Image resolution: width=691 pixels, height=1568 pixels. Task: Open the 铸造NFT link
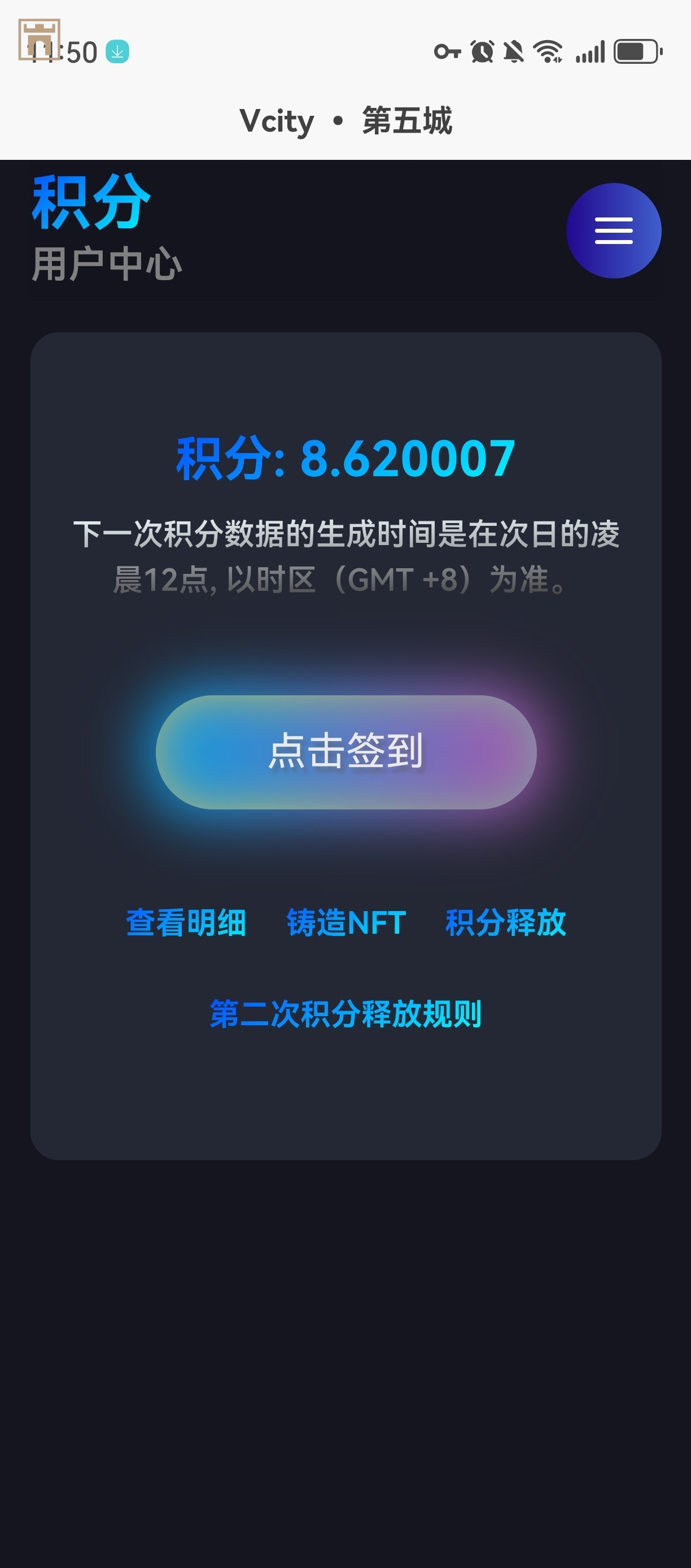346,922
